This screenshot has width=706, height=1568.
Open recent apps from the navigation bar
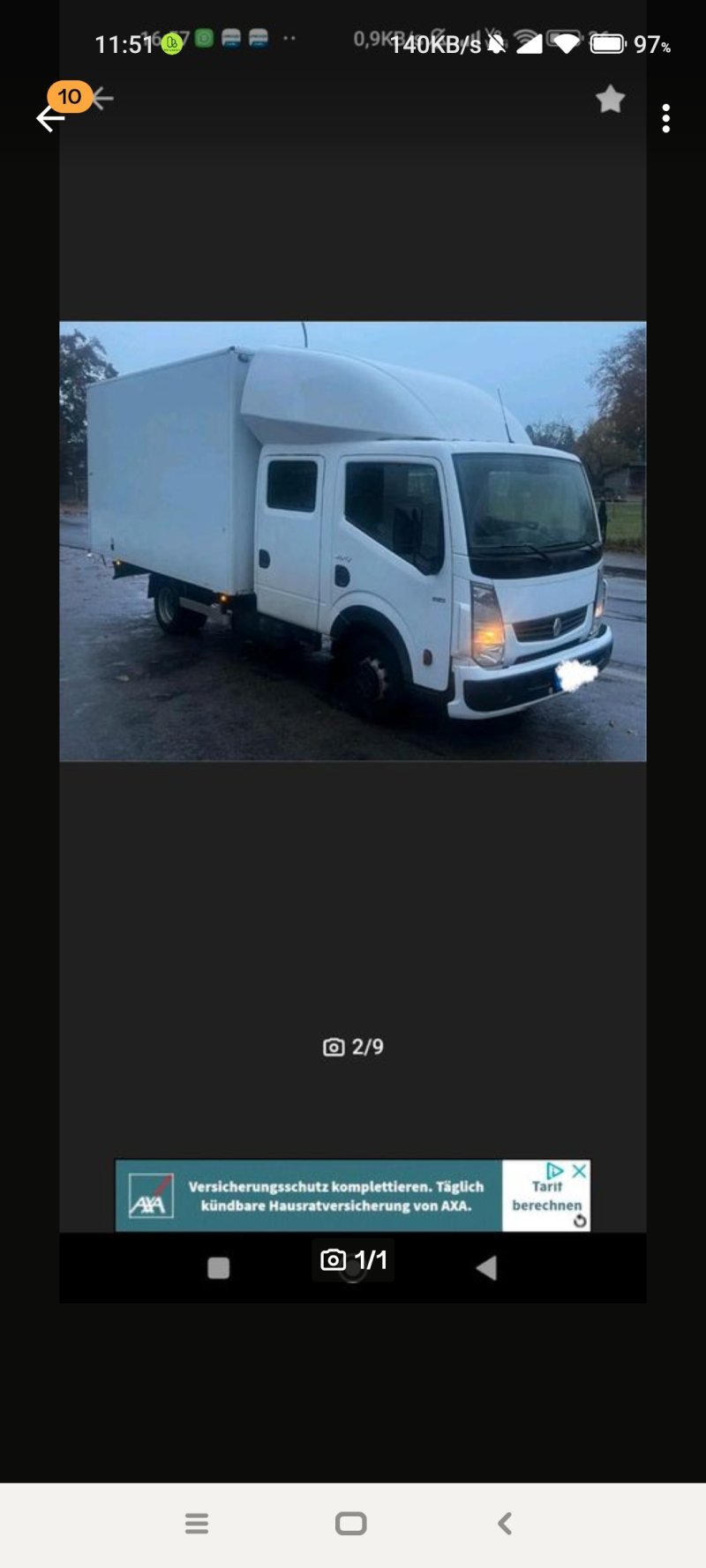pyautogui.click(x=197, y=1523)
